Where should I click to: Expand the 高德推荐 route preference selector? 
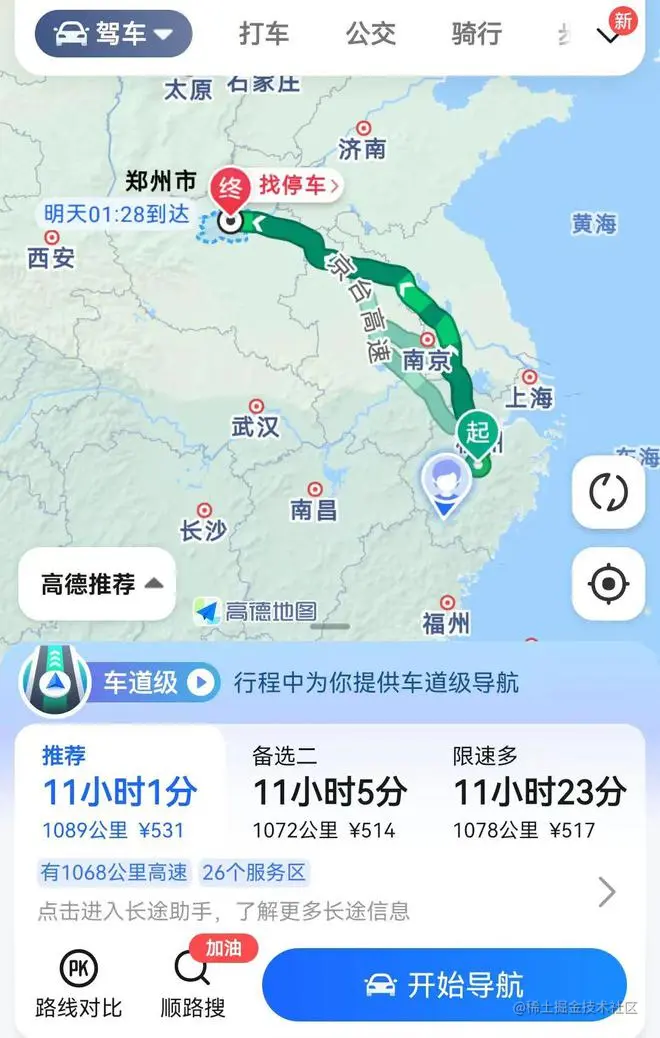(x=98, y=584)
